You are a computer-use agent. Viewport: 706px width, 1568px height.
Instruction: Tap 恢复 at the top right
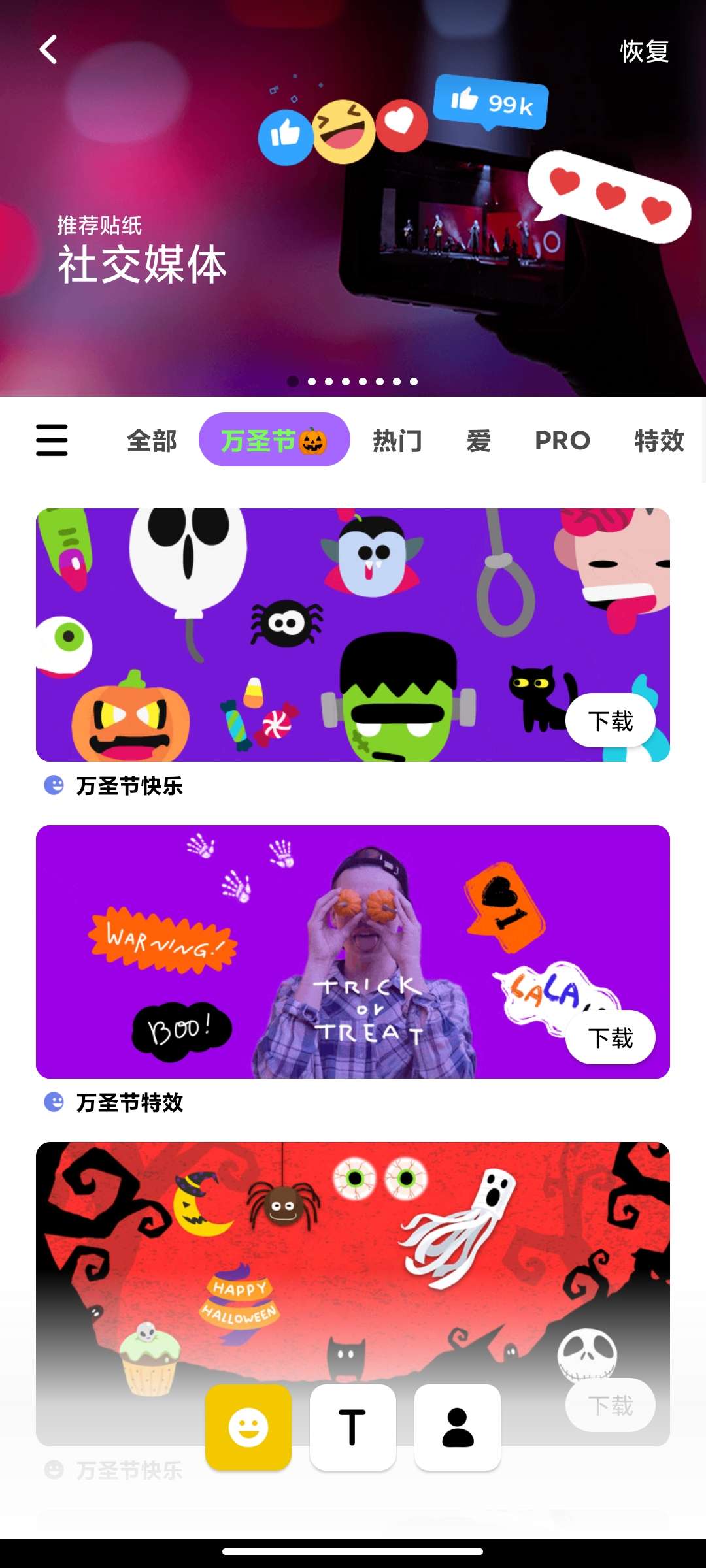tap(644, 52)
